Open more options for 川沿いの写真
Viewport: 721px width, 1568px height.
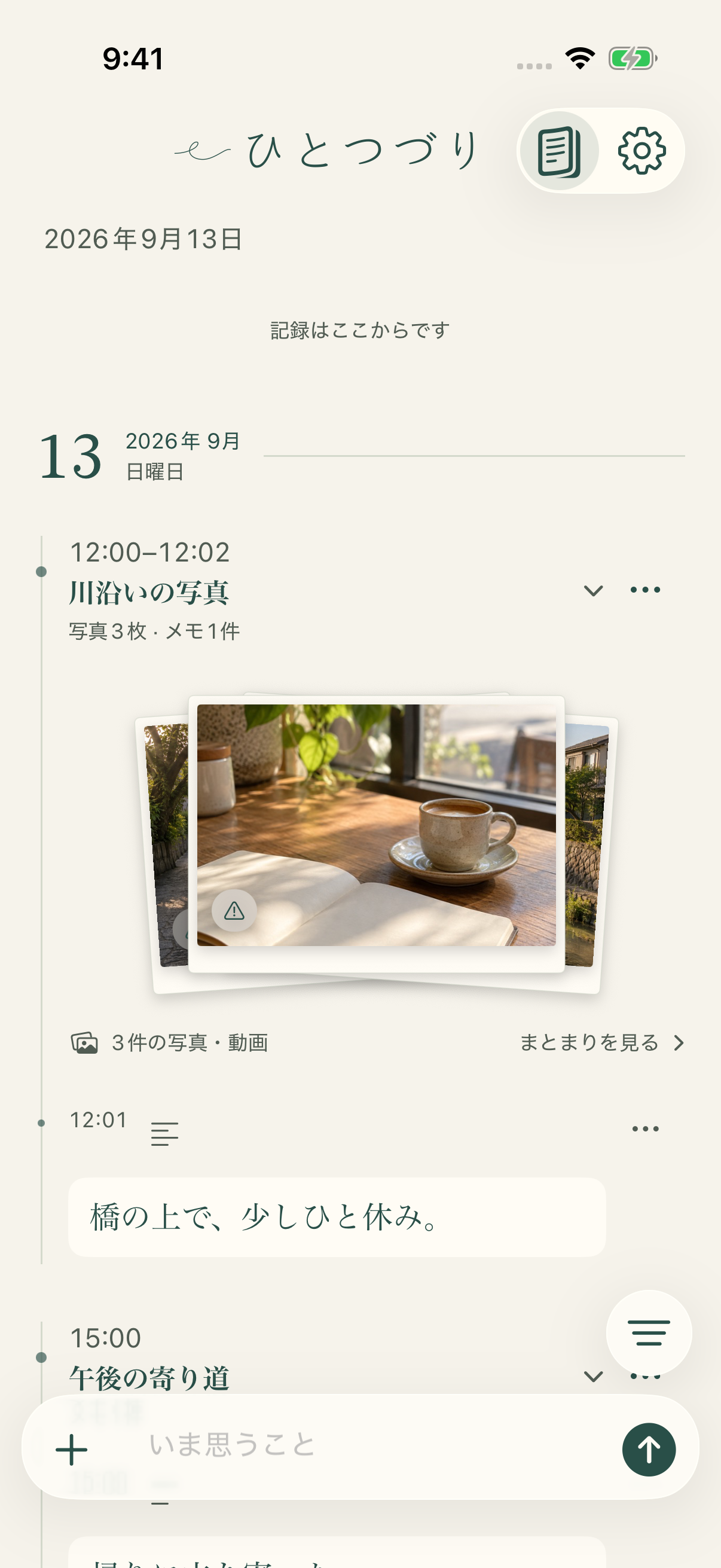[x=645, y=590]
